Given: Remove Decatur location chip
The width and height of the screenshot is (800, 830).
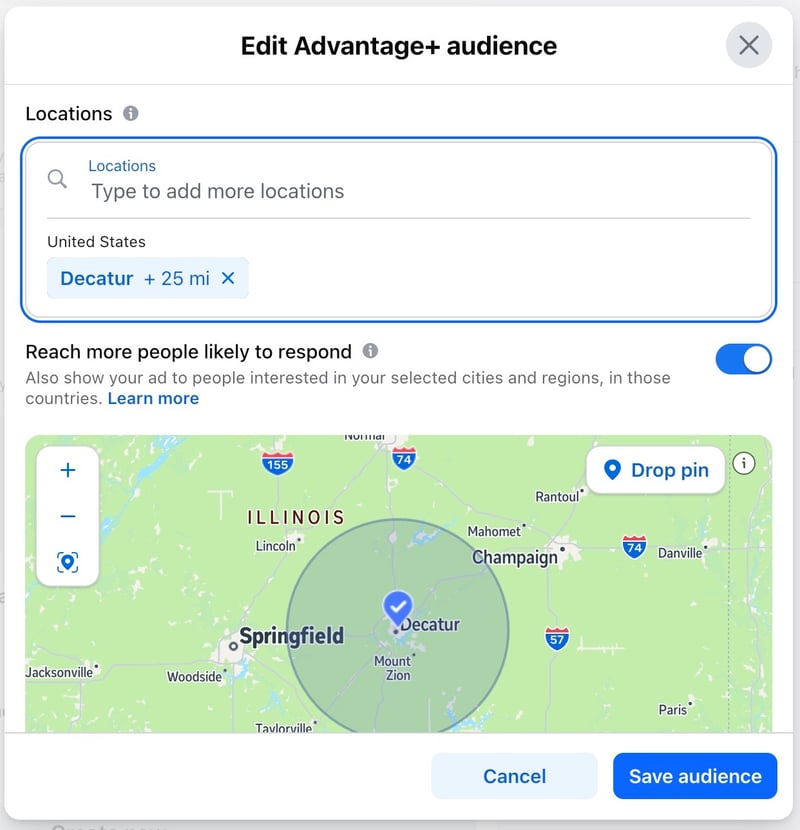Looking at the screenshot, I should pyautogui.click(x=228, y=278).
